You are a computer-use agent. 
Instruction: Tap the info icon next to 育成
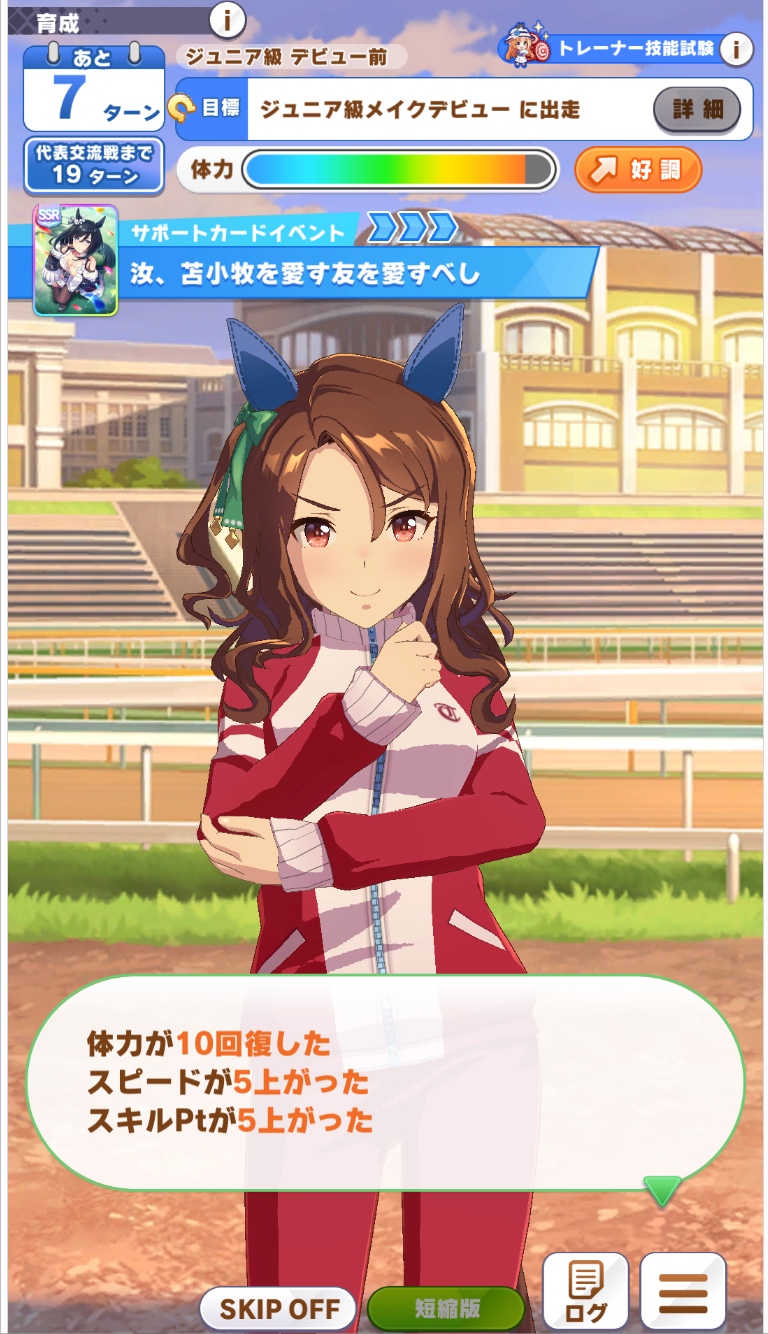[228, 19]
